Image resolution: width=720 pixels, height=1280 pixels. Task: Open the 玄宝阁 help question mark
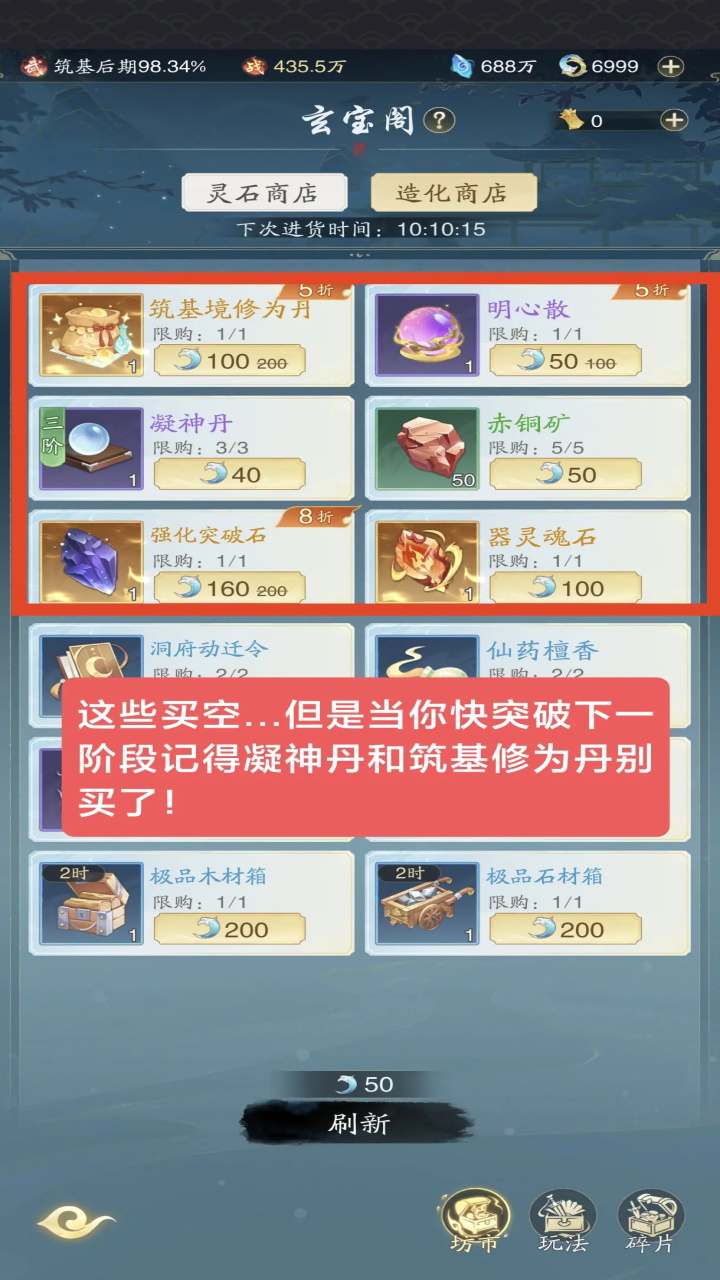pyautogui.click(x=438, y=121)
